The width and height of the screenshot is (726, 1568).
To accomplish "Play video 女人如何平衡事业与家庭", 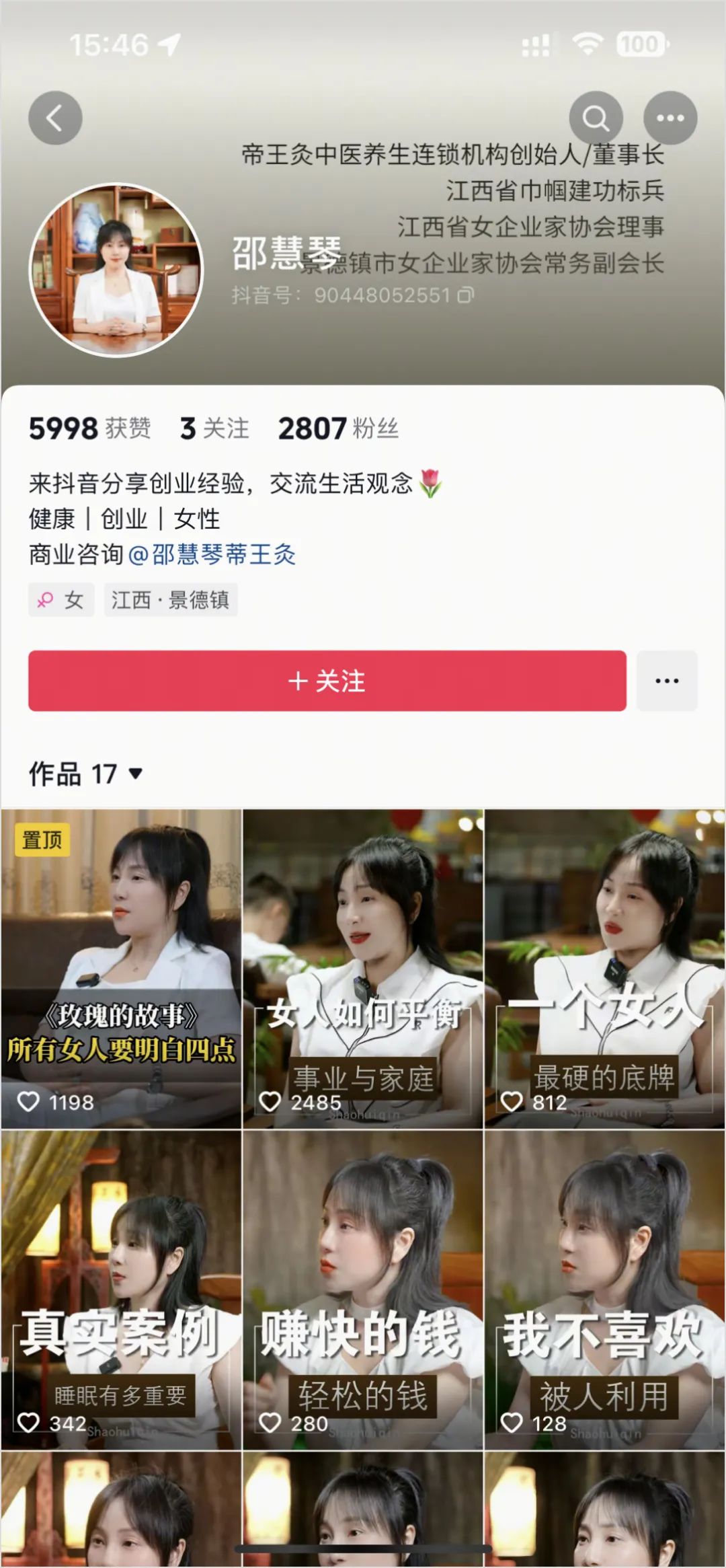I will [x=363, y=969].
